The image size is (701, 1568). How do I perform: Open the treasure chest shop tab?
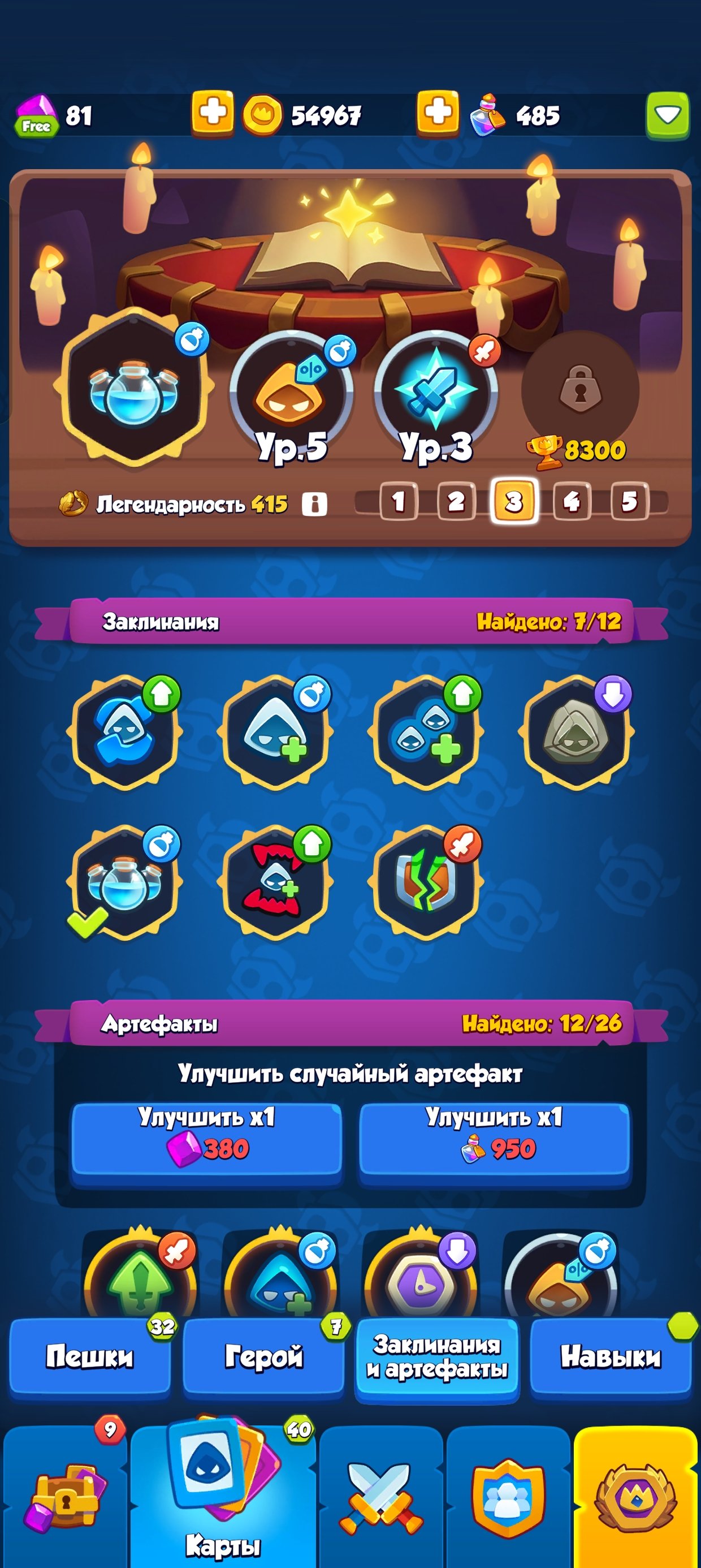coord(65,1497)
